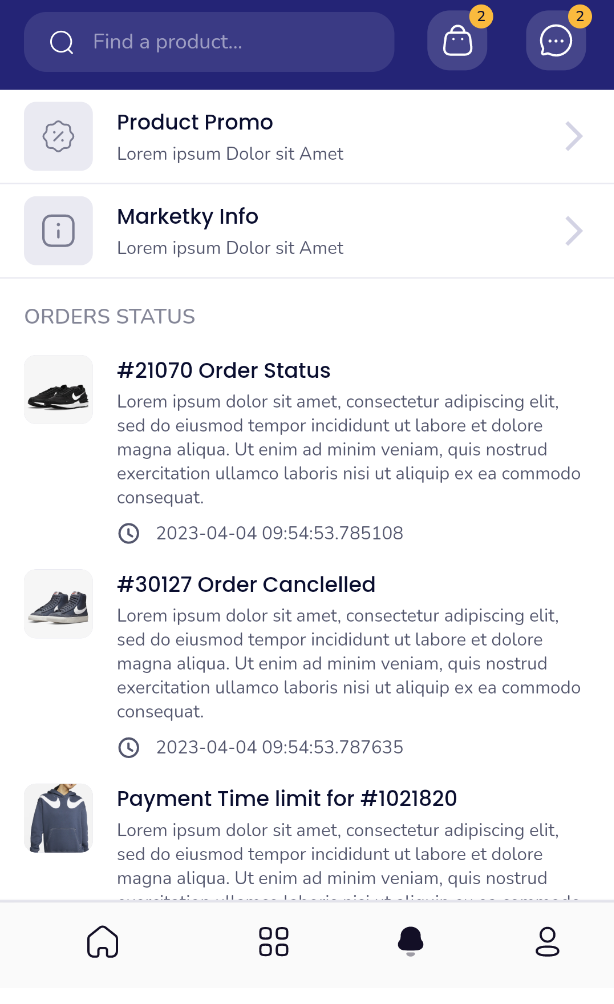The height and width of the screenshot is (1004, 614).
Task: Open the chat messages icon
Action: point(556,41)
